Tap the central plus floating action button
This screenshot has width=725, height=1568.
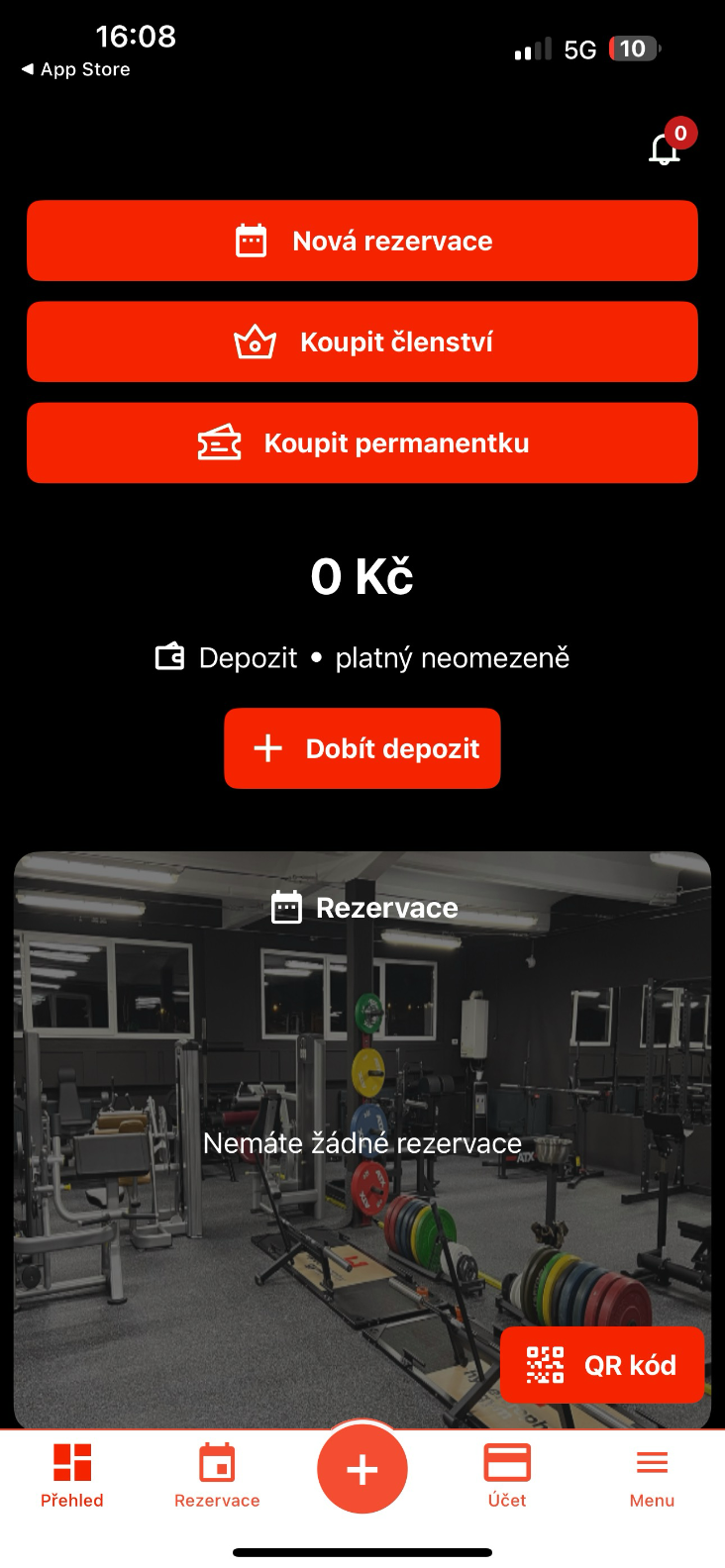(x=362, y=1470)
